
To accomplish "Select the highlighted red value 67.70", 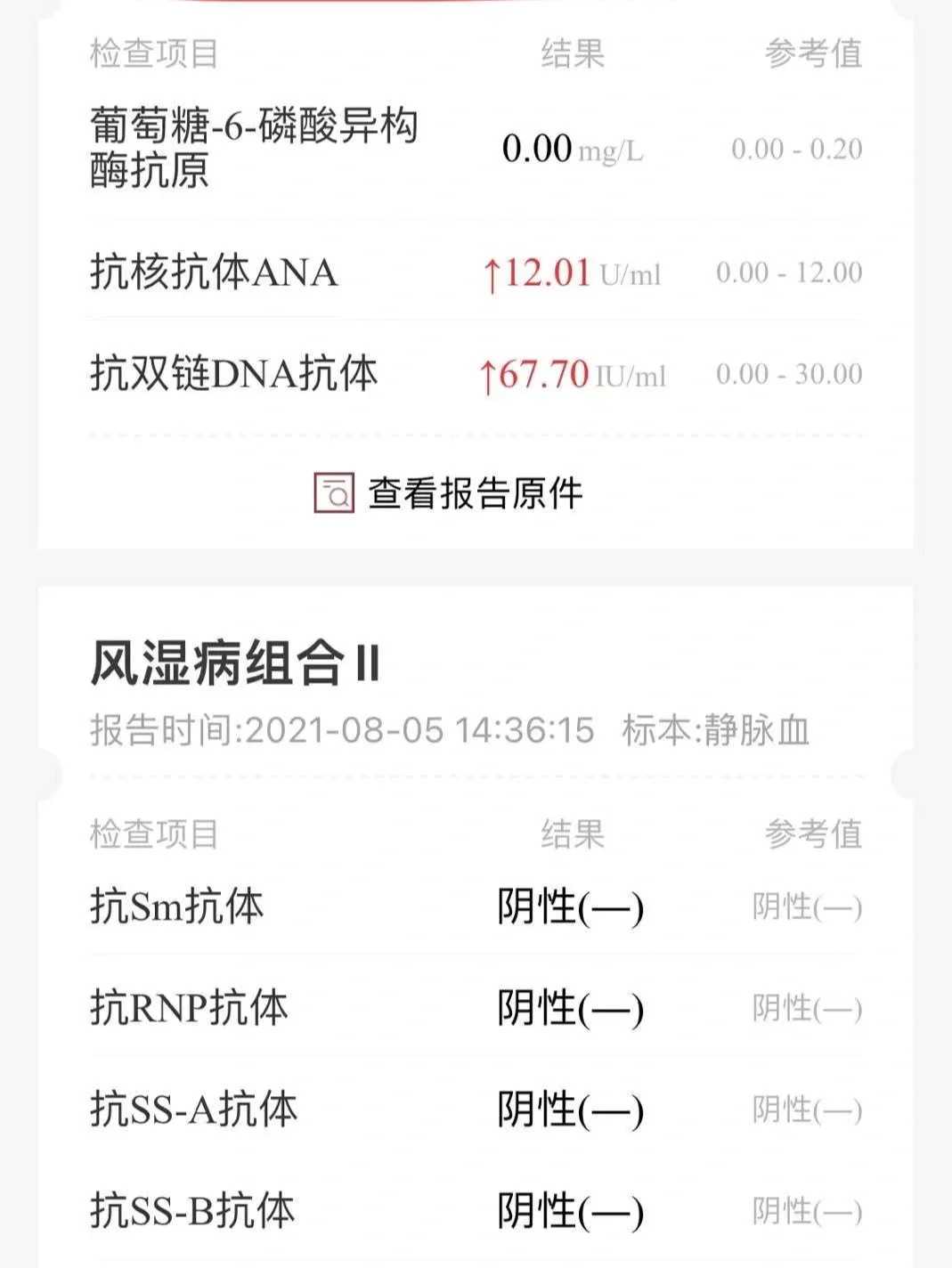I will click(x=541, y=374).
